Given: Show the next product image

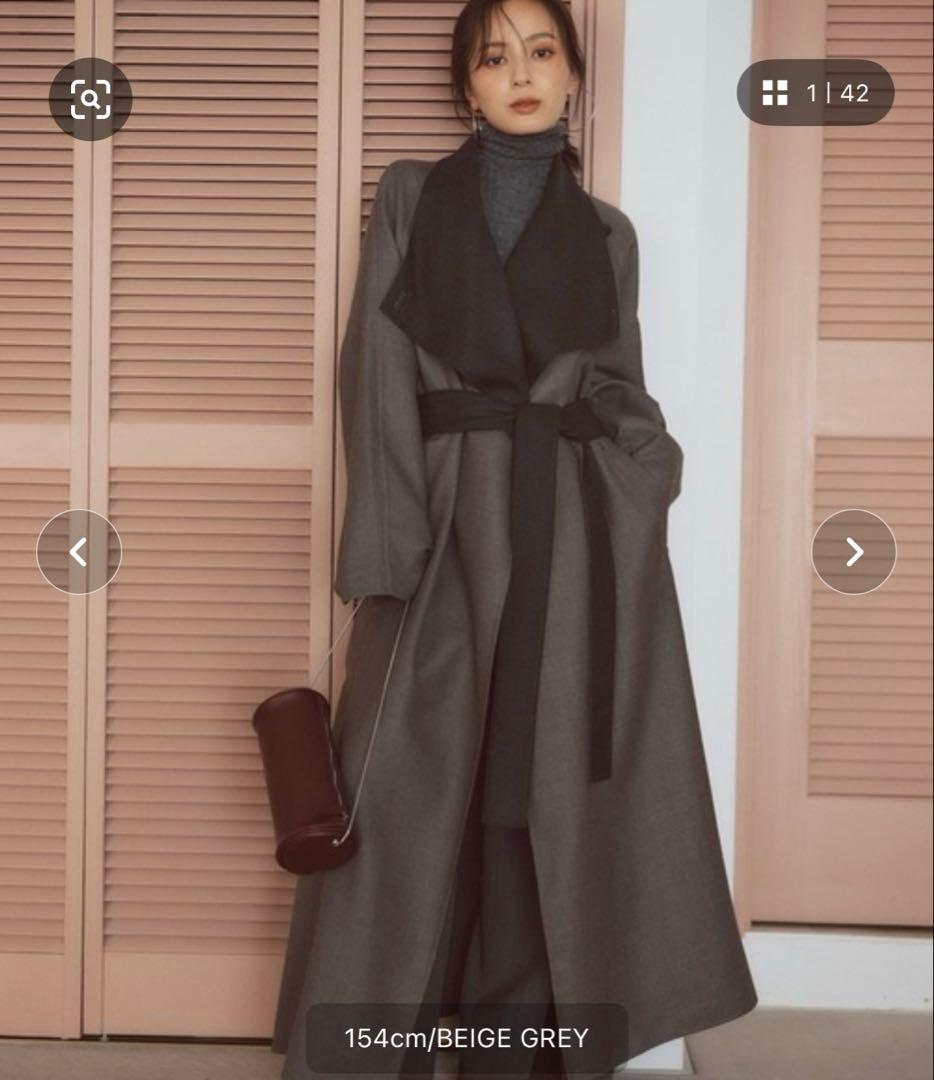Looking at the screenshot, I should coord(853,552).
